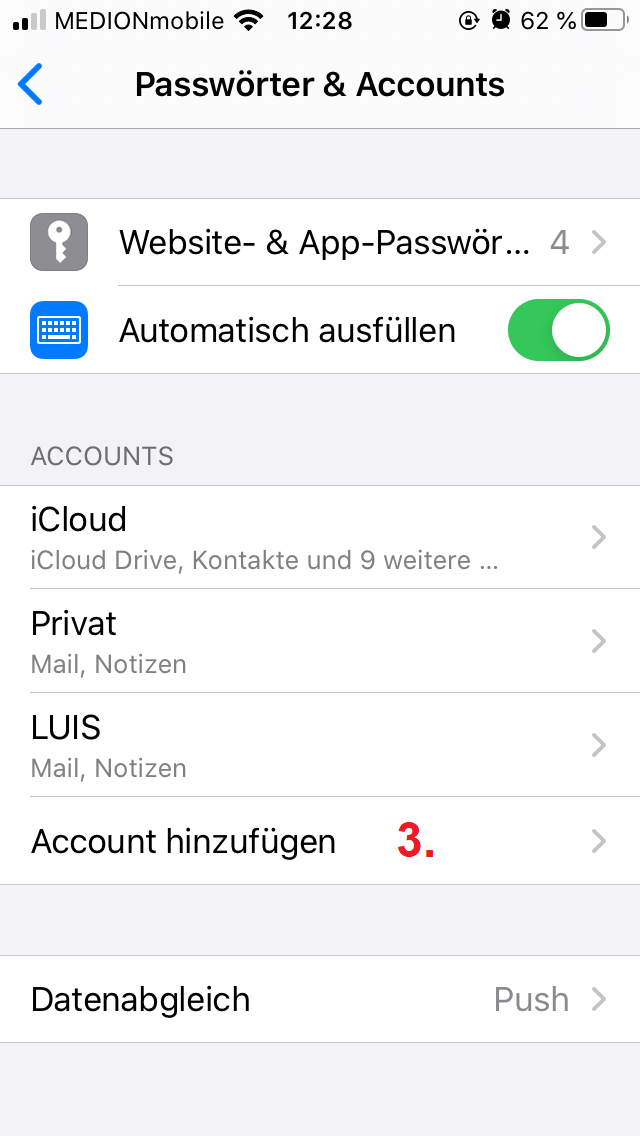640x1136 pixels.
Task: Select the LUIS account
Action: 320,745
